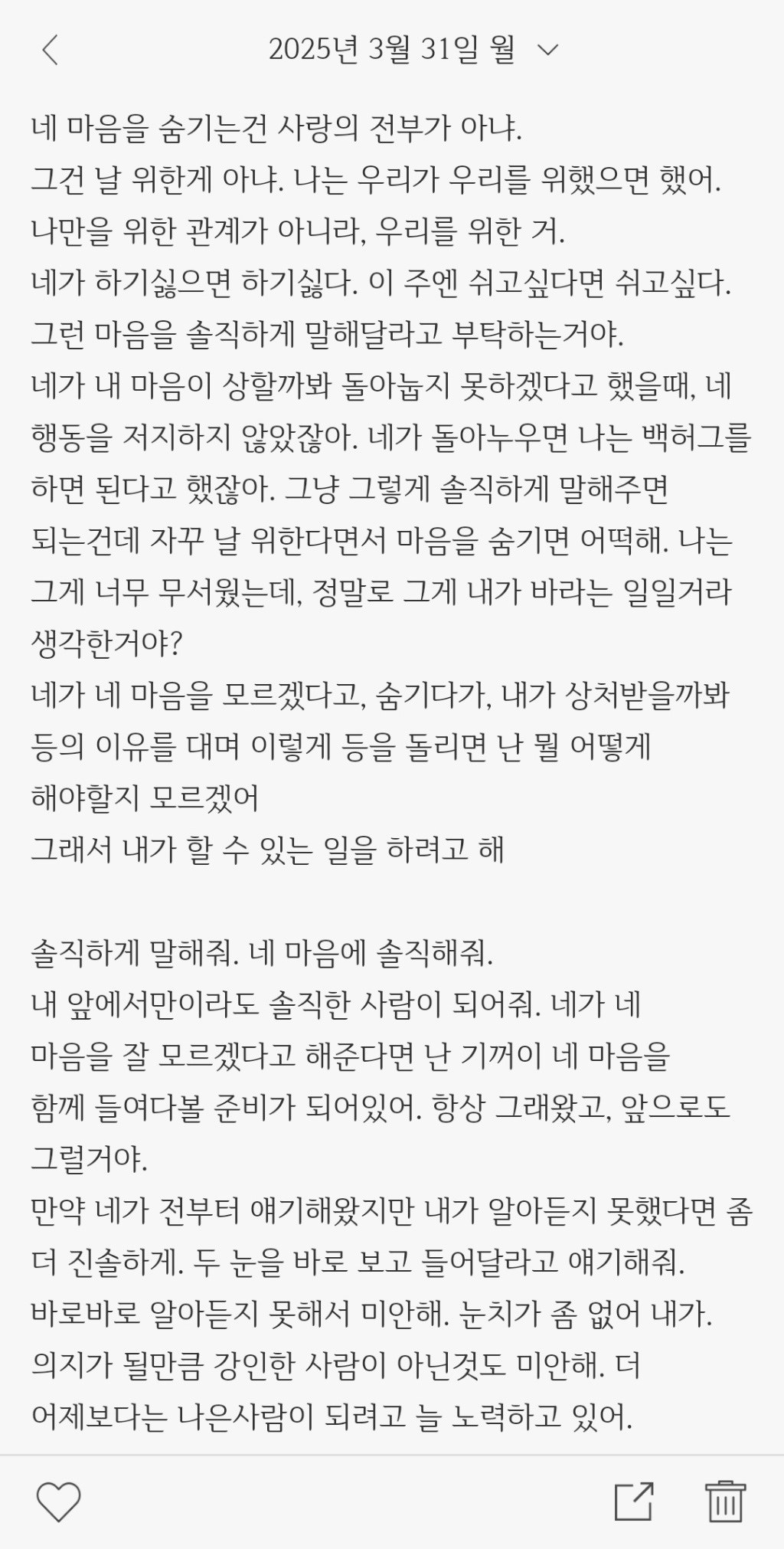This screenshot has height=1549, width=784.
Task: Share this diary entry
Action: tap(635, 1500)
